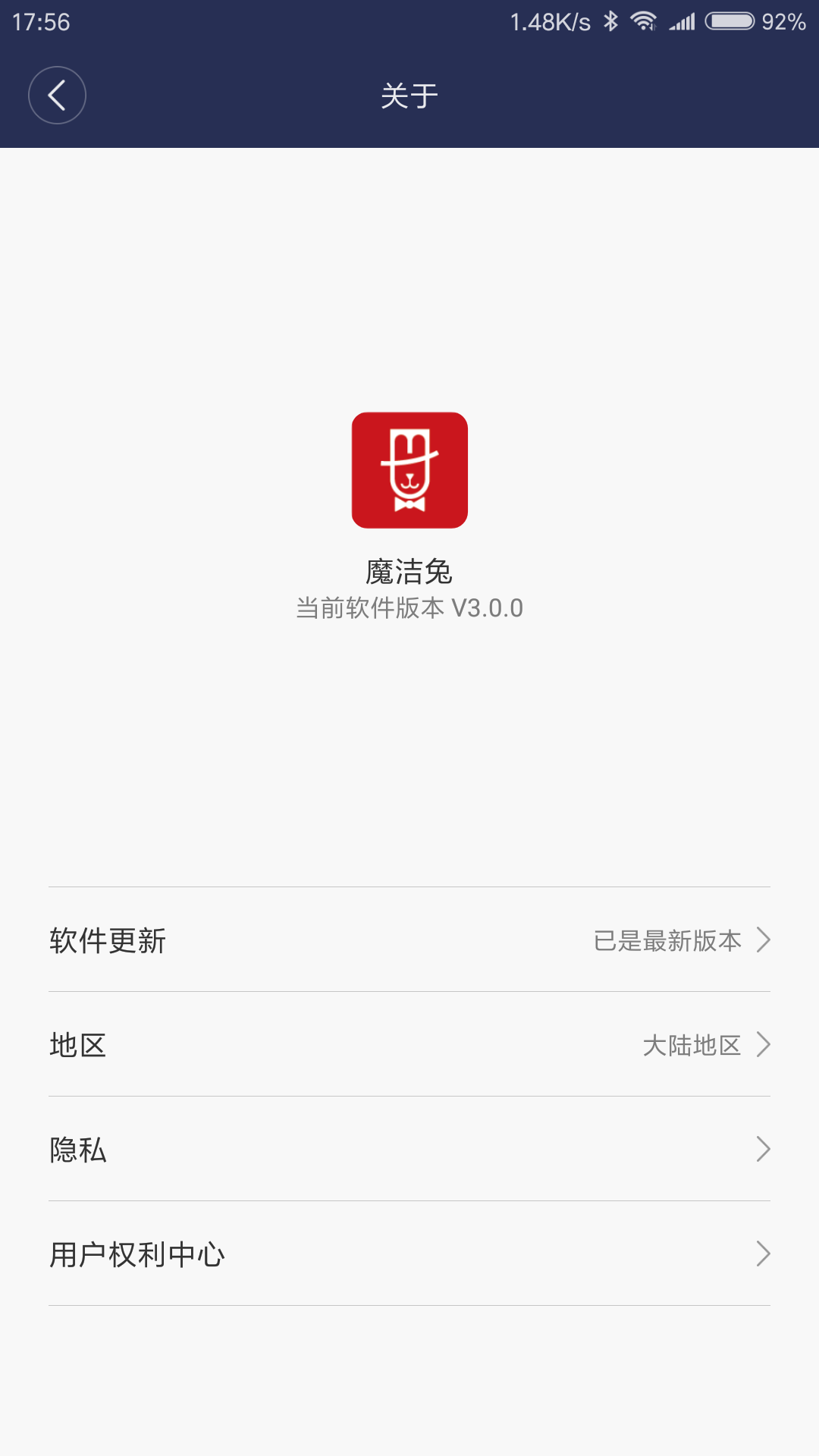Tap the Wi-Fi icon in the status bar
The width and height of the screenshot is (819, 1456).
(645, 21)
